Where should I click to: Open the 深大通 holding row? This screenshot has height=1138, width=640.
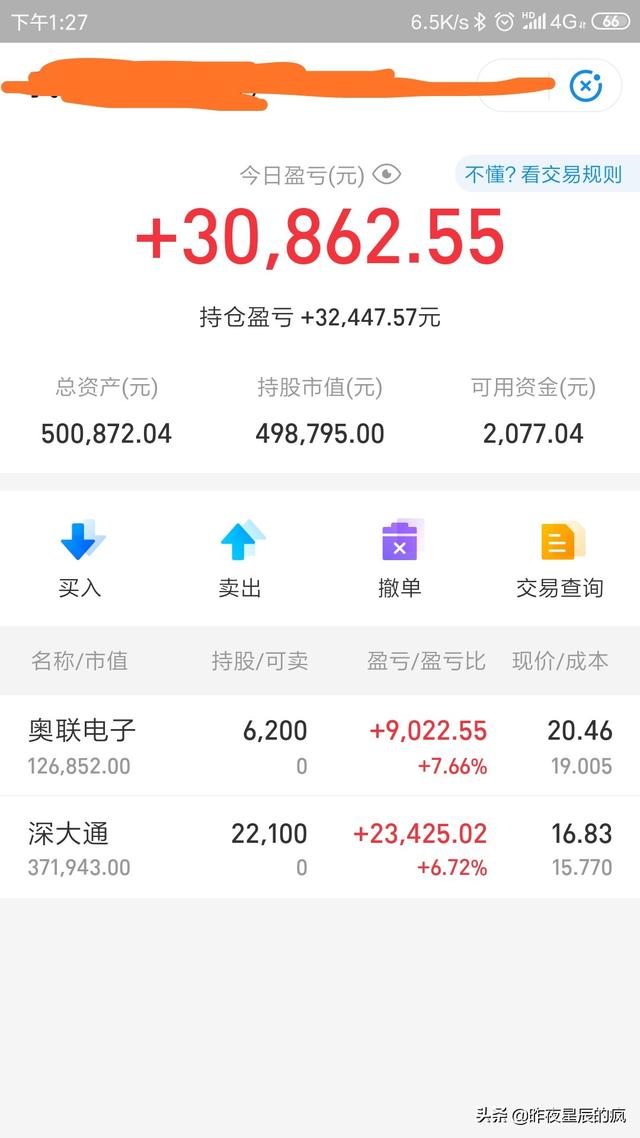pos(320,848)
